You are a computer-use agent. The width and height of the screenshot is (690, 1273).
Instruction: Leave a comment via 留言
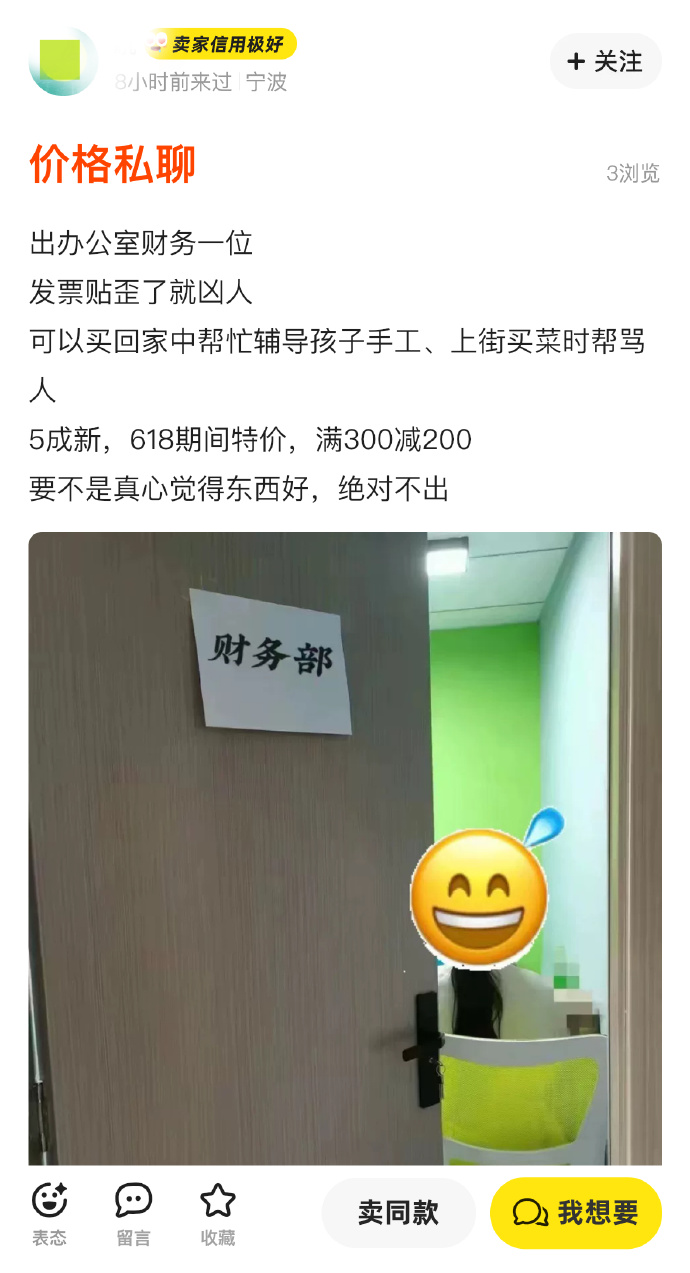[133, 1212]
